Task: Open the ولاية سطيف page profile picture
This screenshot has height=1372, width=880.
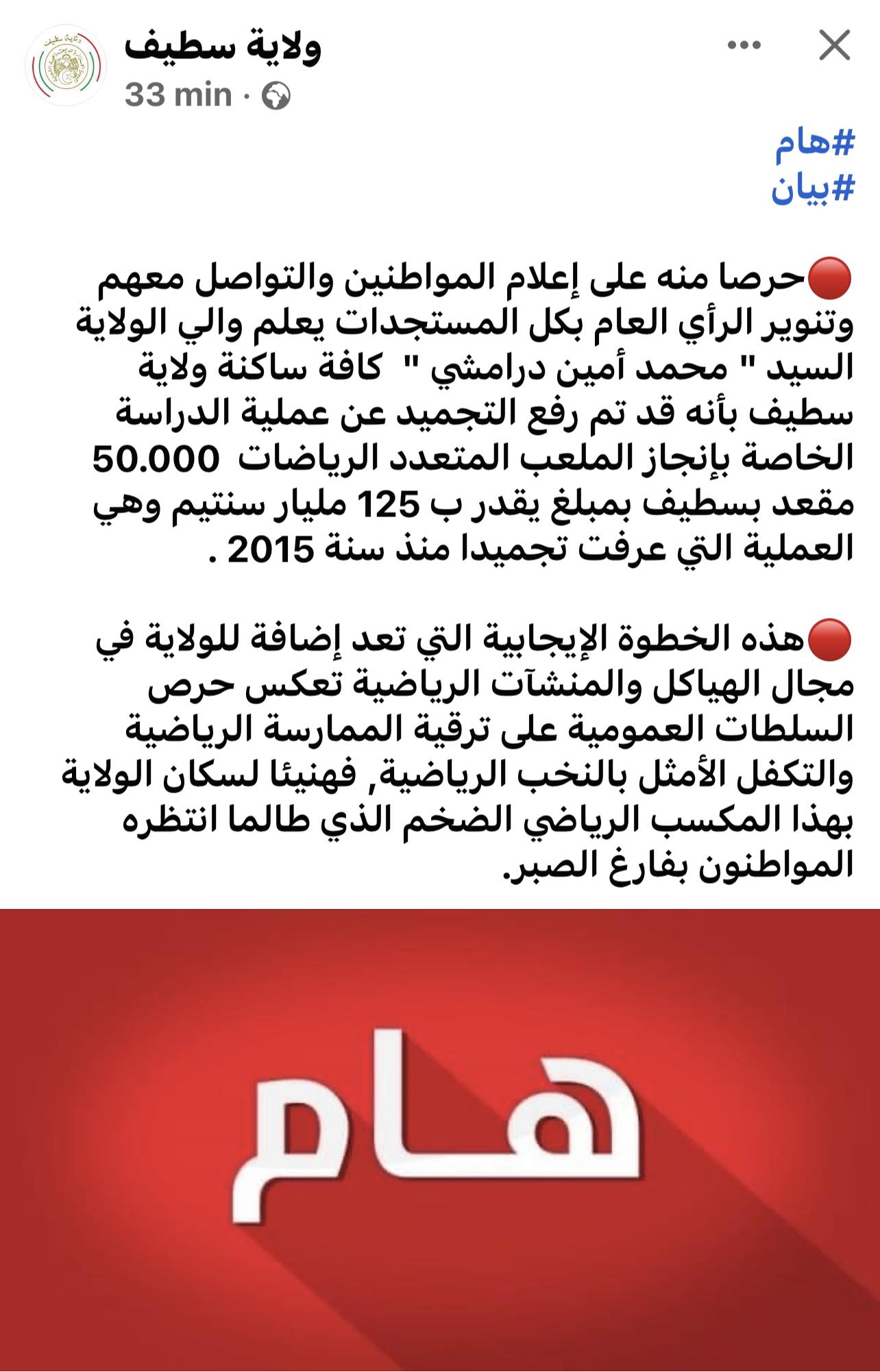Action: 66,66
